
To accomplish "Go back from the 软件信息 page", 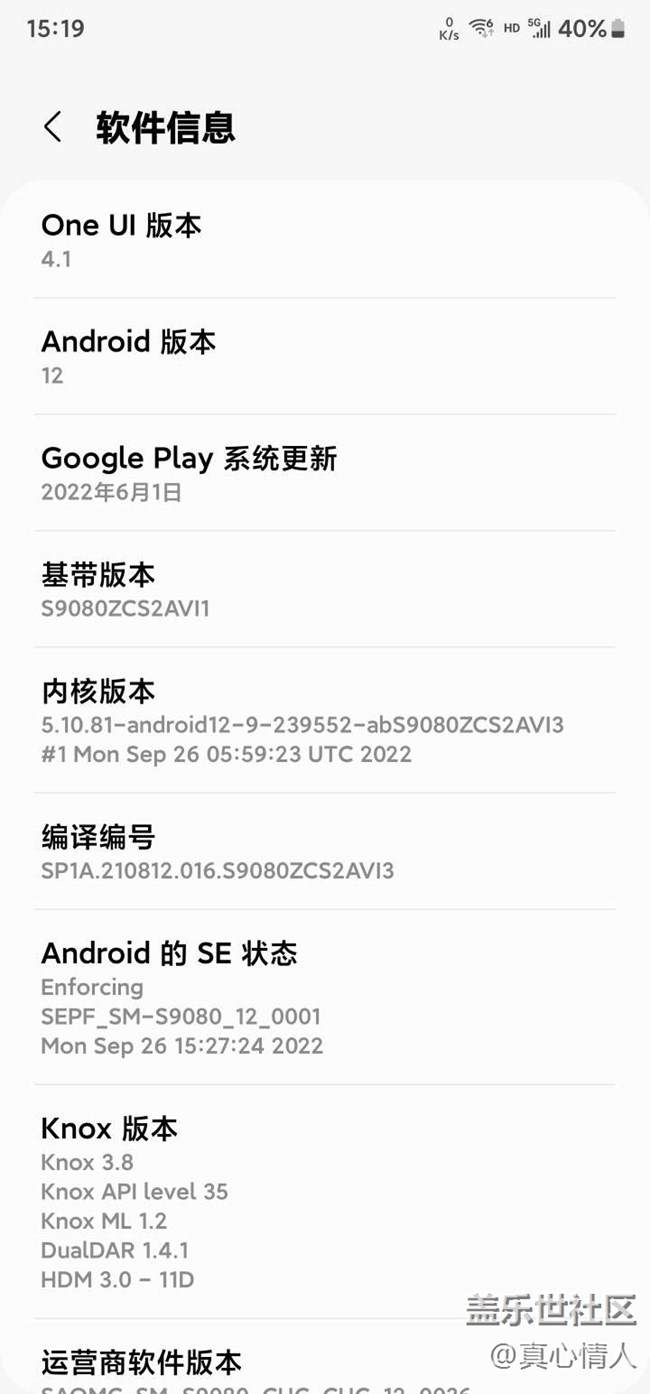I will 53,127.
